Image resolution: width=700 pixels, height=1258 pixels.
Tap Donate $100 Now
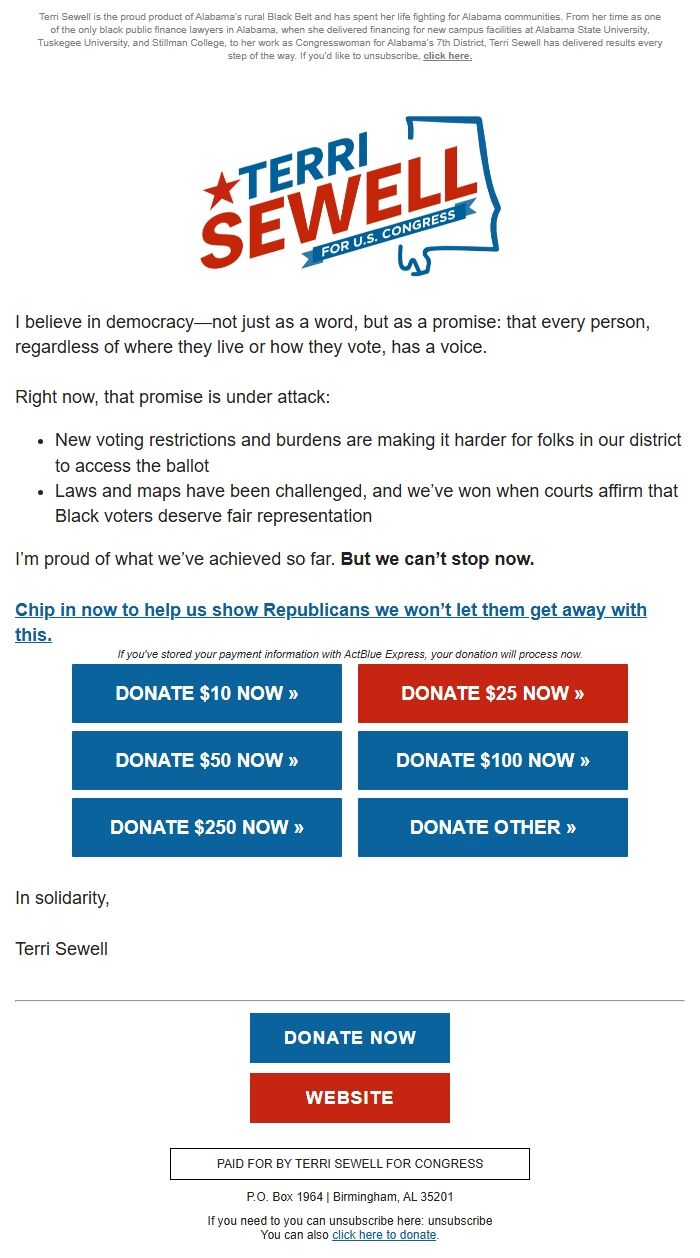pyautogui.click(x=493, y=760)
